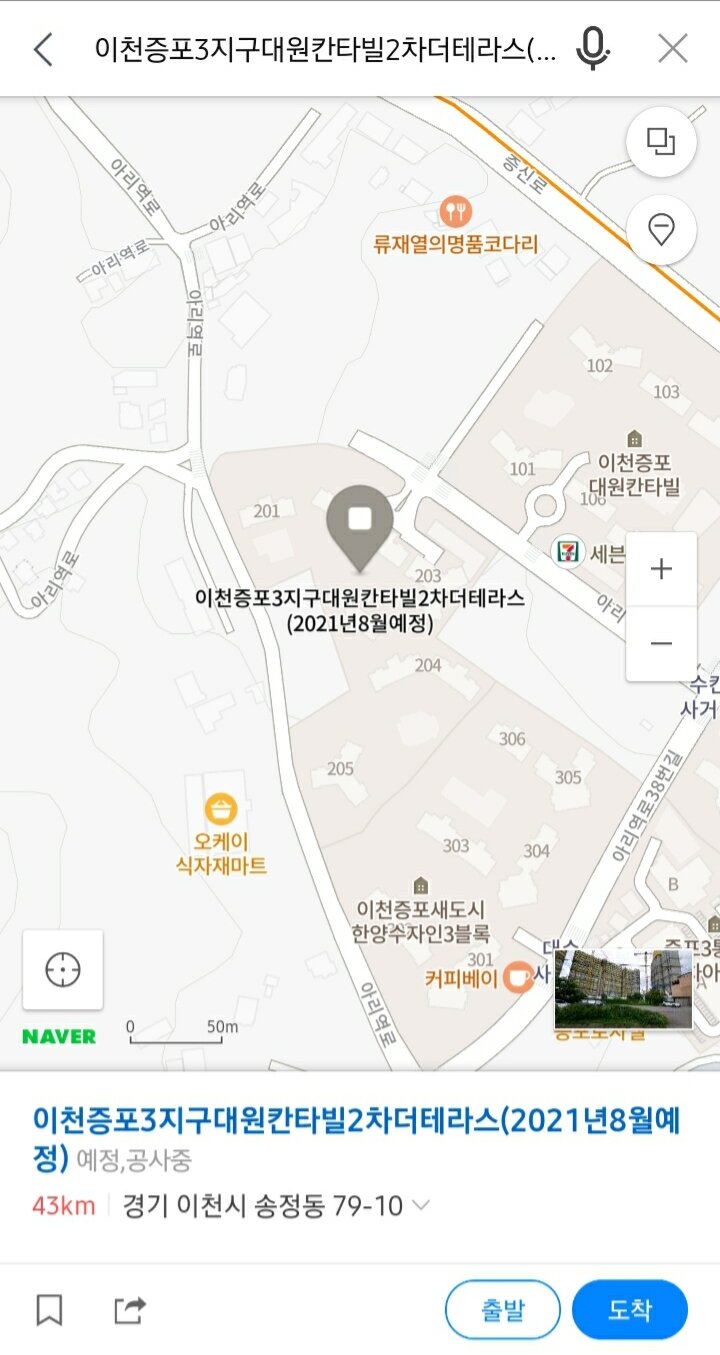Screen dimensions: 720x1355
Task: Go back using the arrow
Action: coord(43,49)
